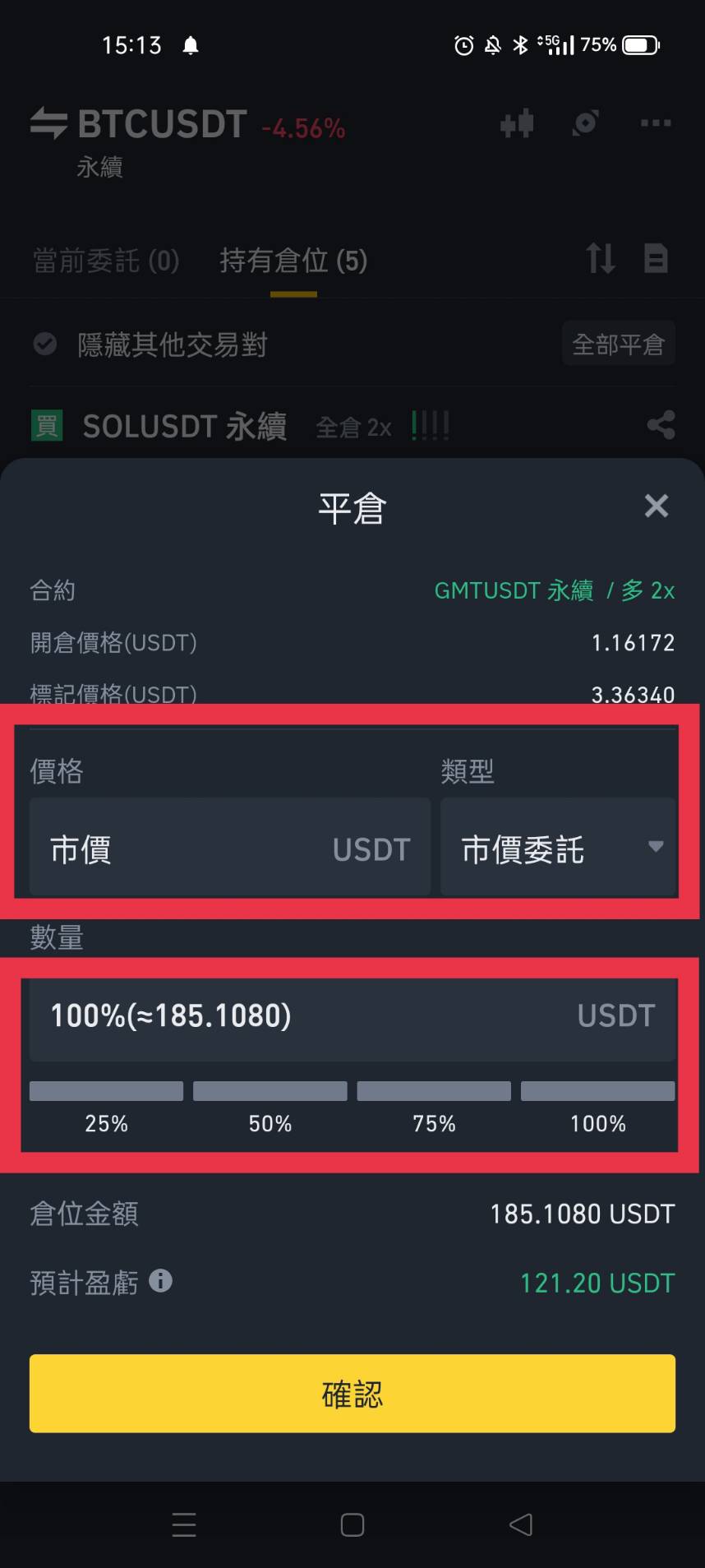The image size is (705, 1568).
Task: Set quantity to 100%
Action: click(x=597, y=1092)
